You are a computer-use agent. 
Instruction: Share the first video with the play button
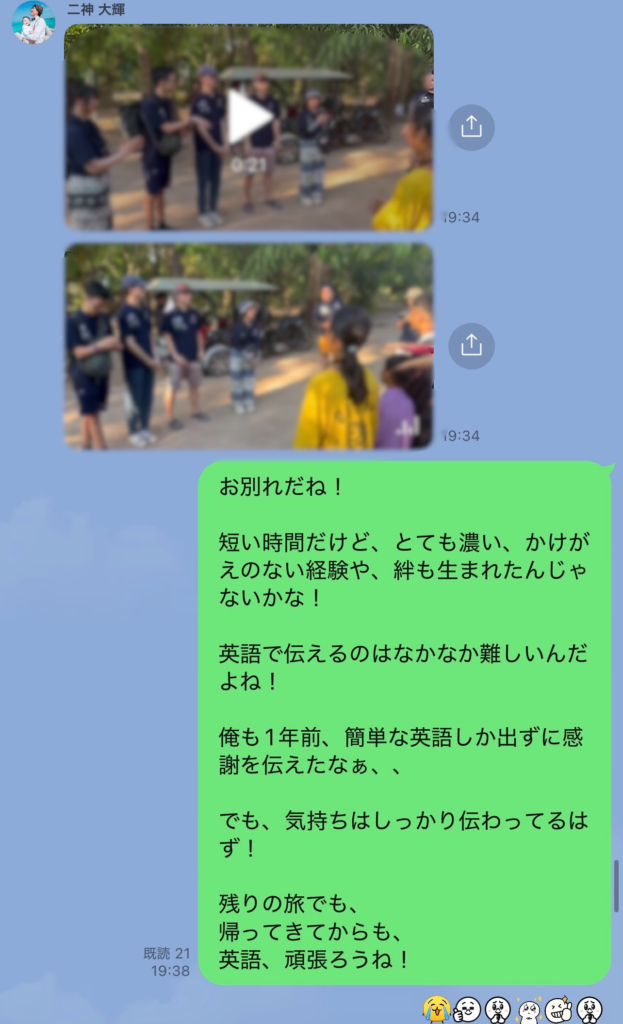click(471, 127)
